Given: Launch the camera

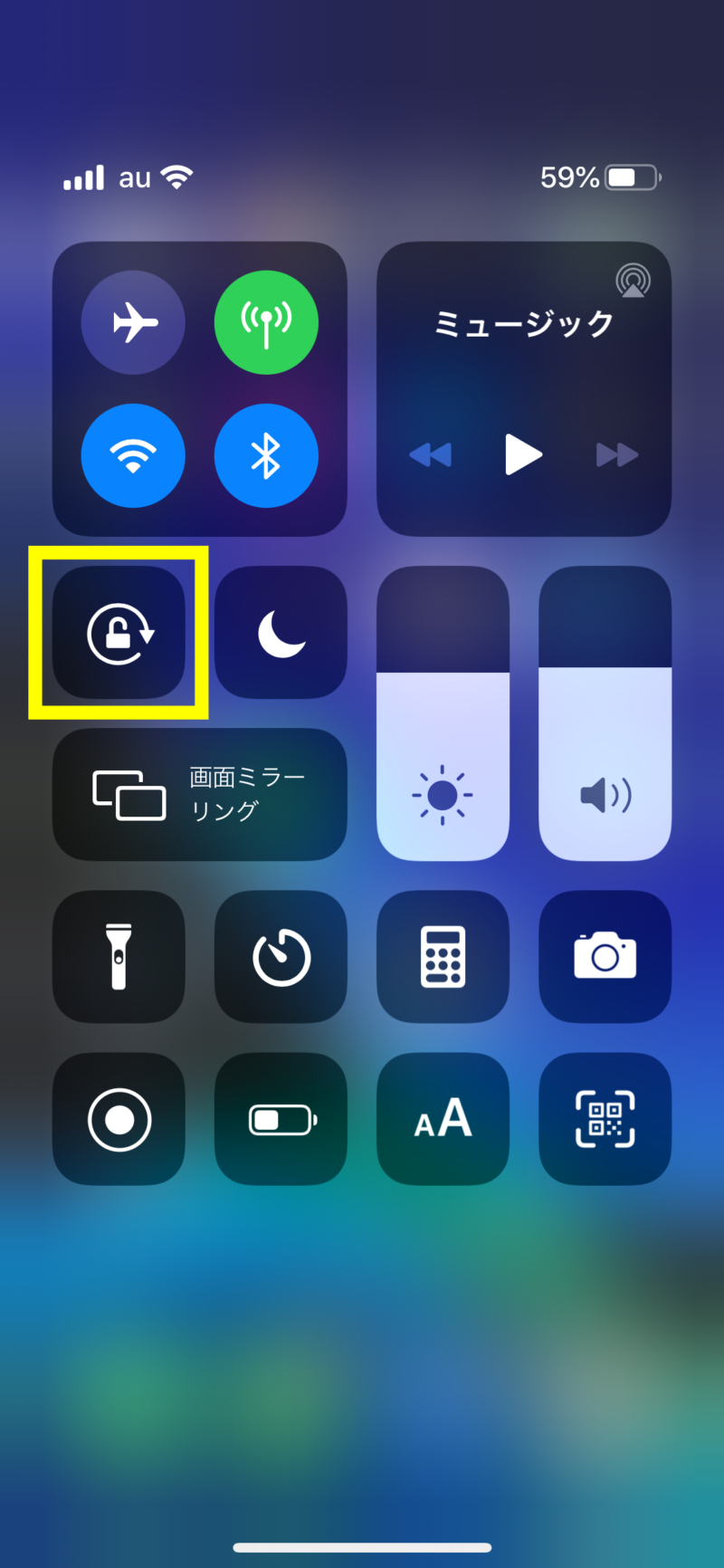Looking at the screenshot, I should tap(605, 957).
